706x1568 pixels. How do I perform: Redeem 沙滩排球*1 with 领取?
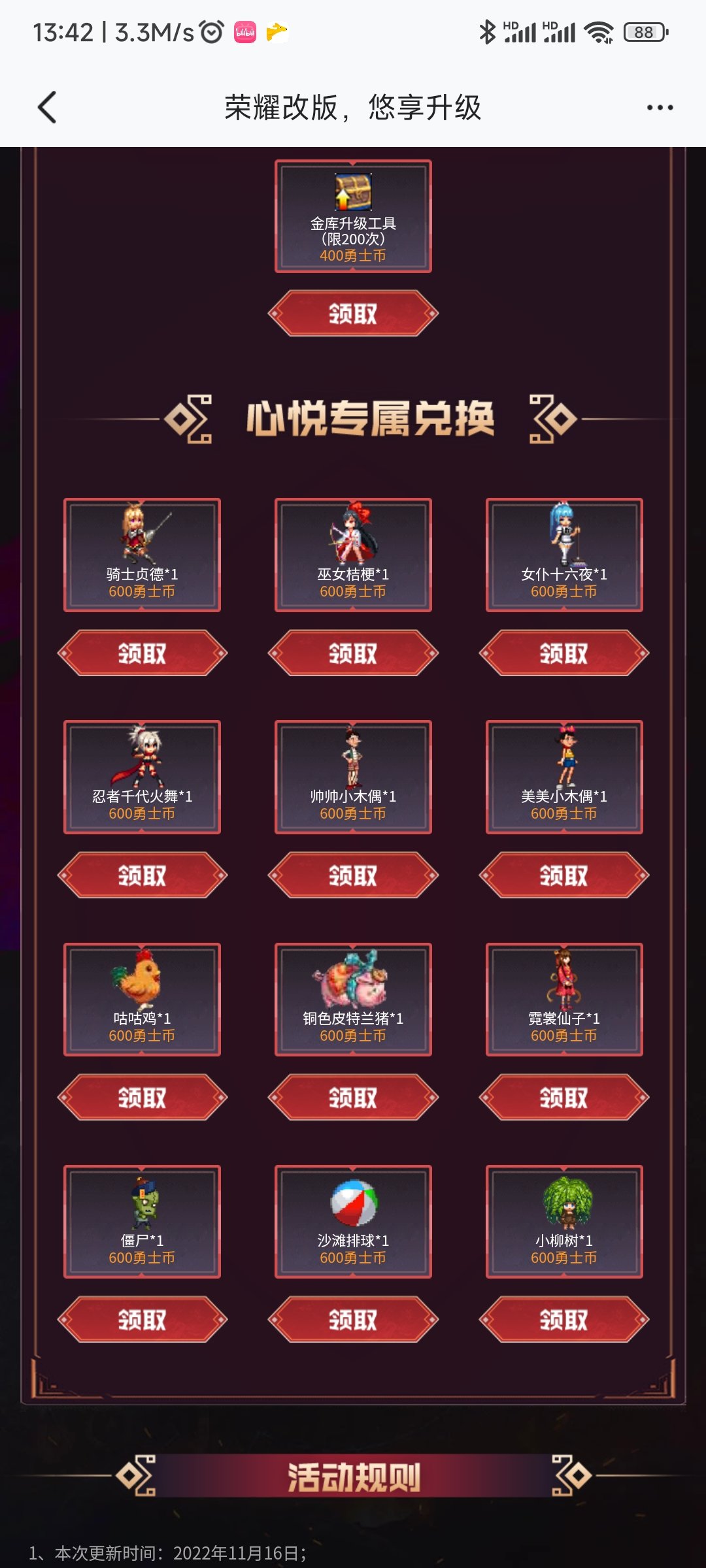tap(353, 1320)
